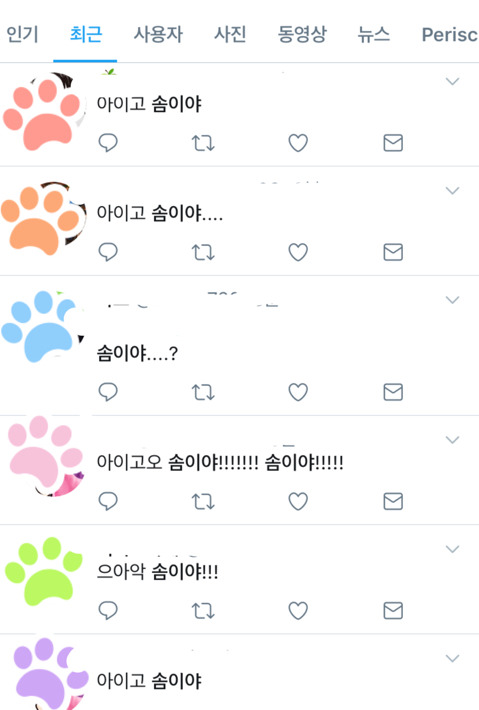The width and height of the screenshot is (479, 710).
Task: Open the blue paw avatar's profile
Action: point(42,326)
